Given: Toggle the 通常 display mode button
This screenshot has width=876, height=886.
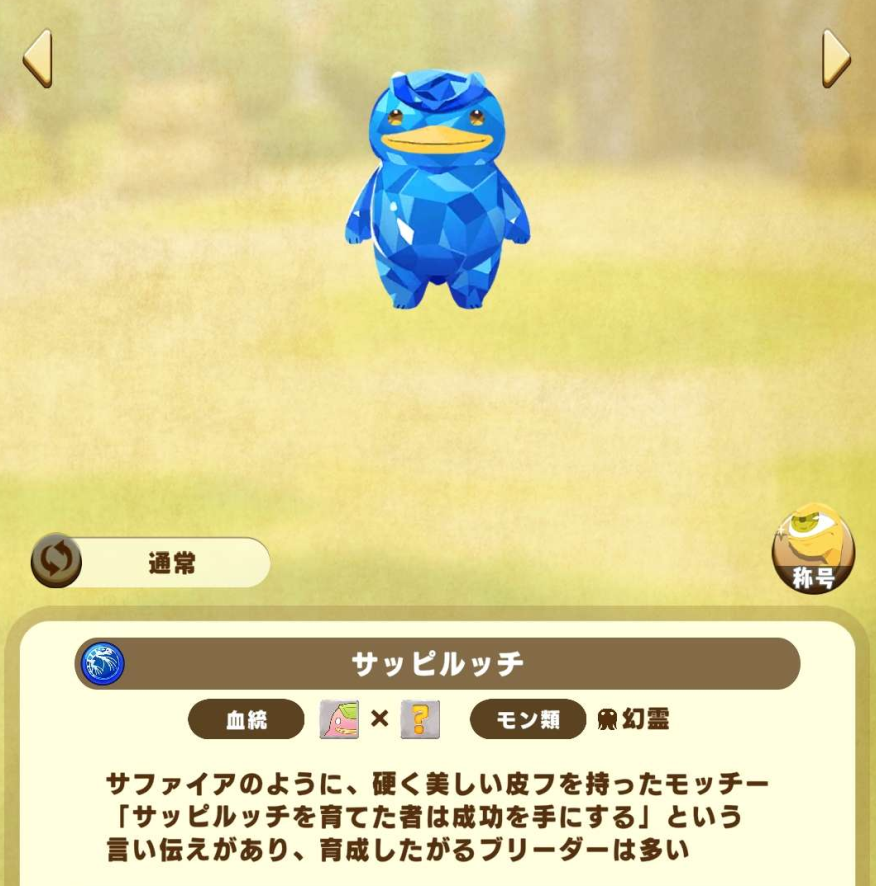Looking at the screenshot, I should pos(152,563).
